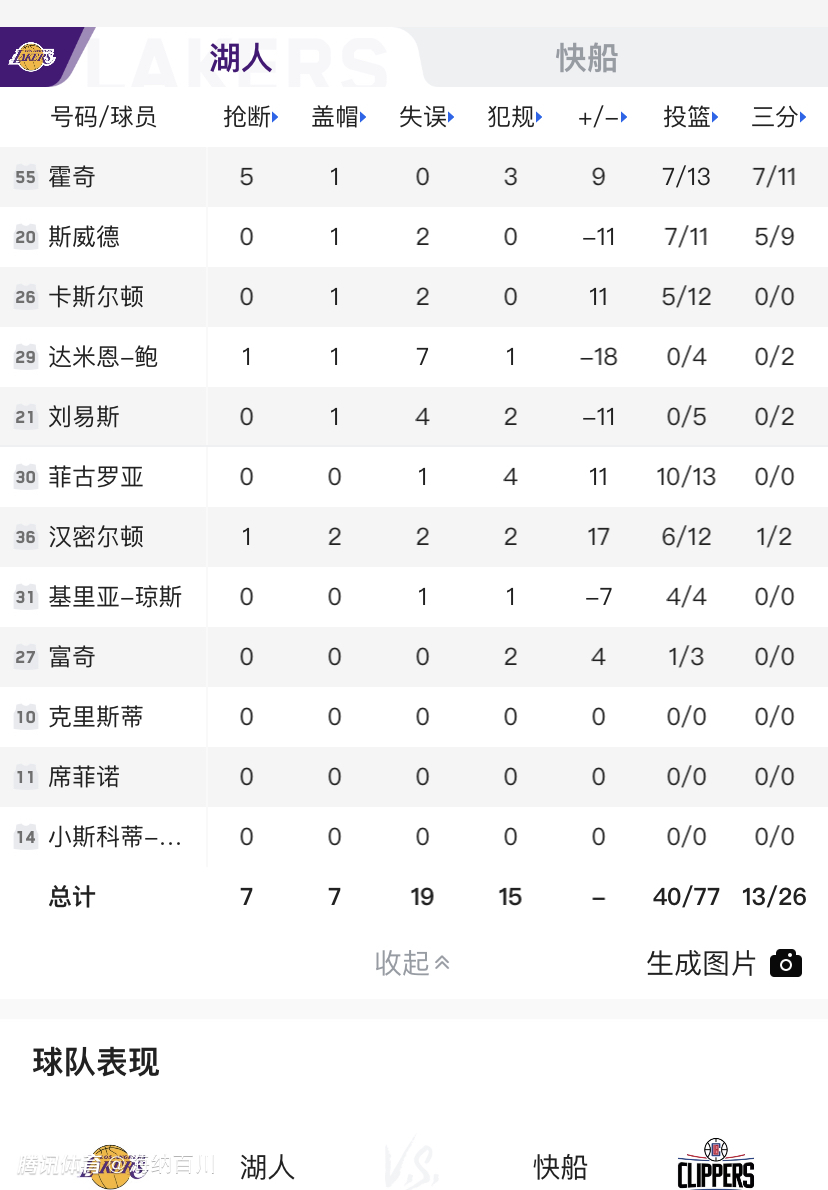The height and width of the screenshot is (1190, 828).
Task: Sort players by 抢断 column
Action: [x=250, y=117]
